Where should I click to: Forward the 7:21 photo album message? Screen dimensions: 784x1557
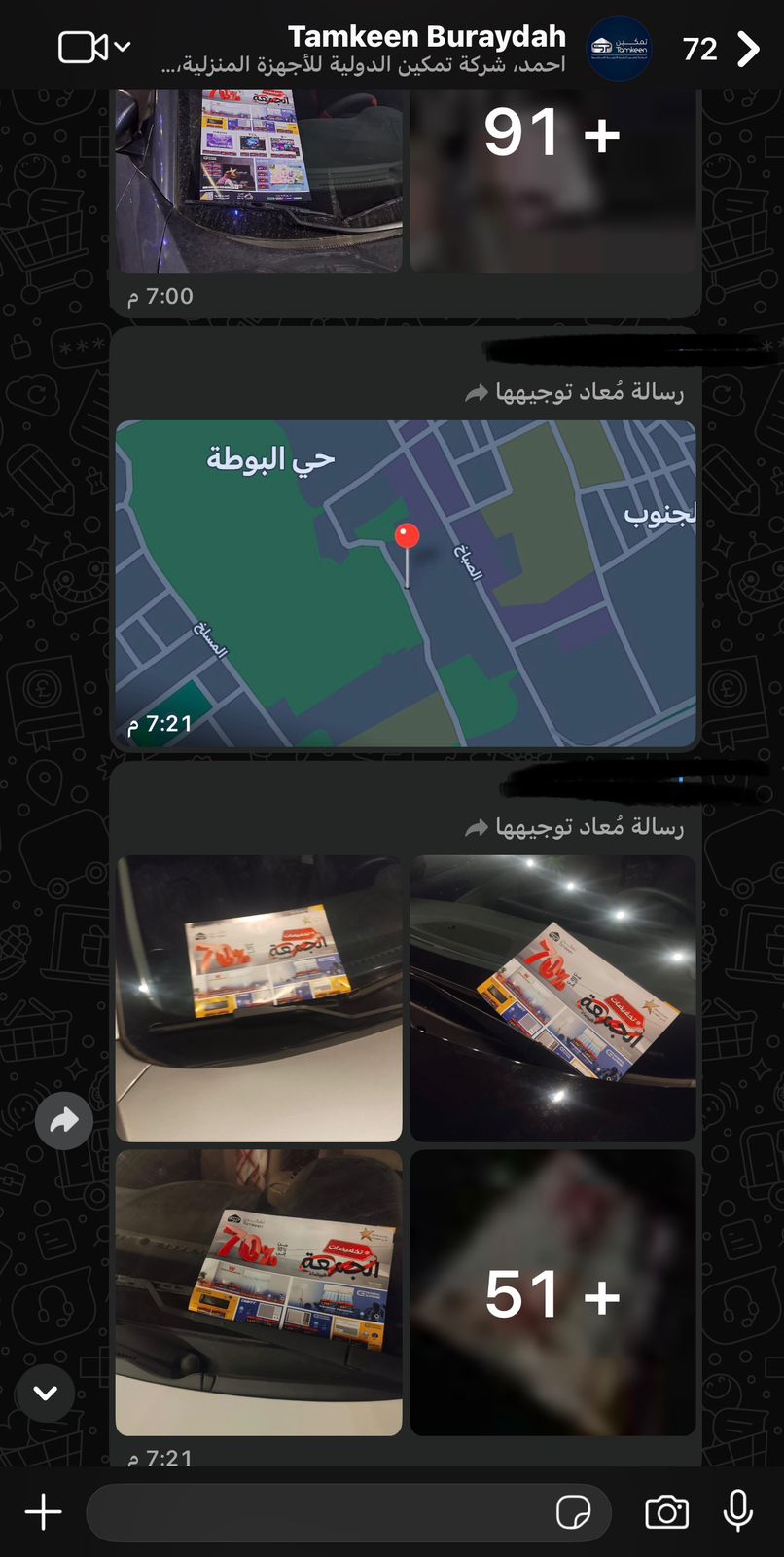point(64,1121)
